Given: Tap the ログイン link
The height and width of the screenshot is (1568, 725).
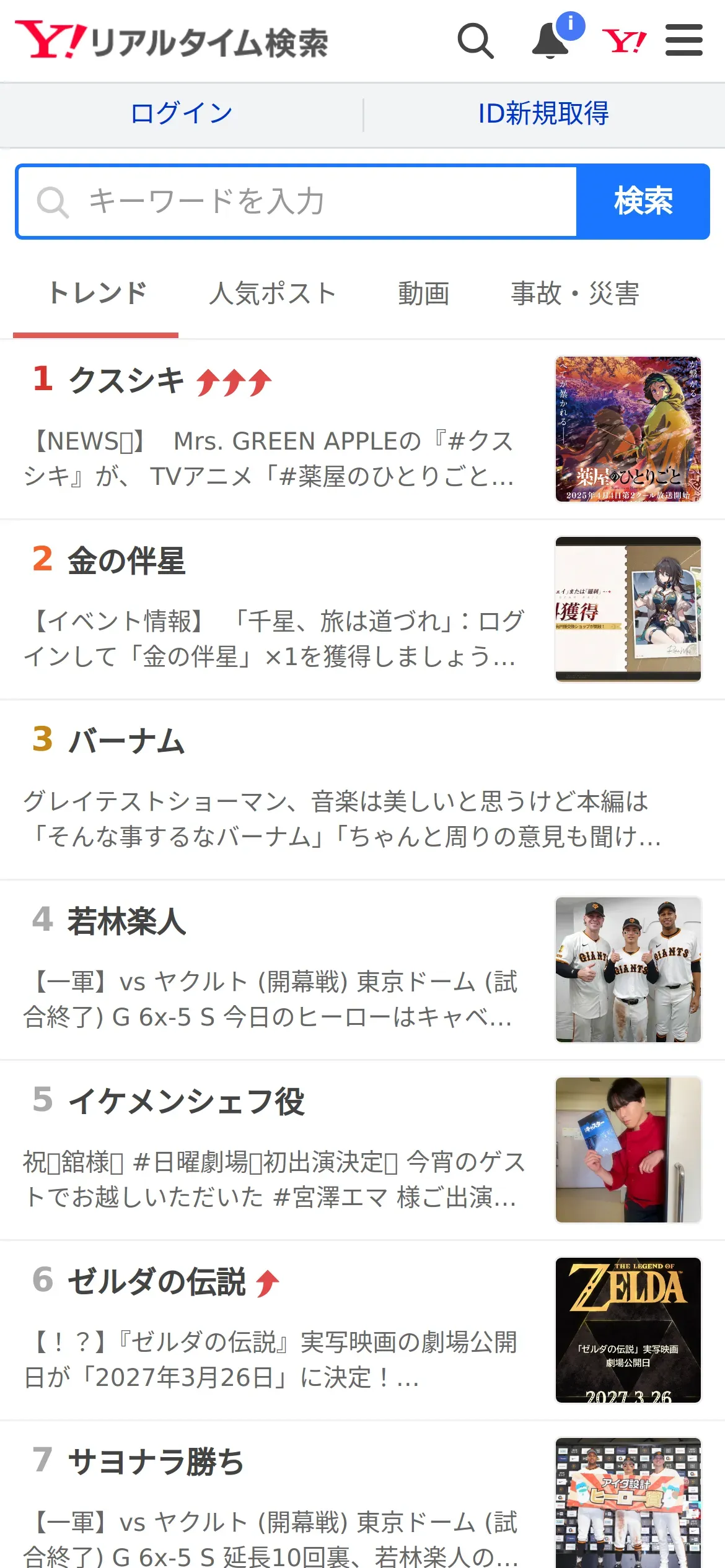Looking at the screenshot, I should 182,114.
